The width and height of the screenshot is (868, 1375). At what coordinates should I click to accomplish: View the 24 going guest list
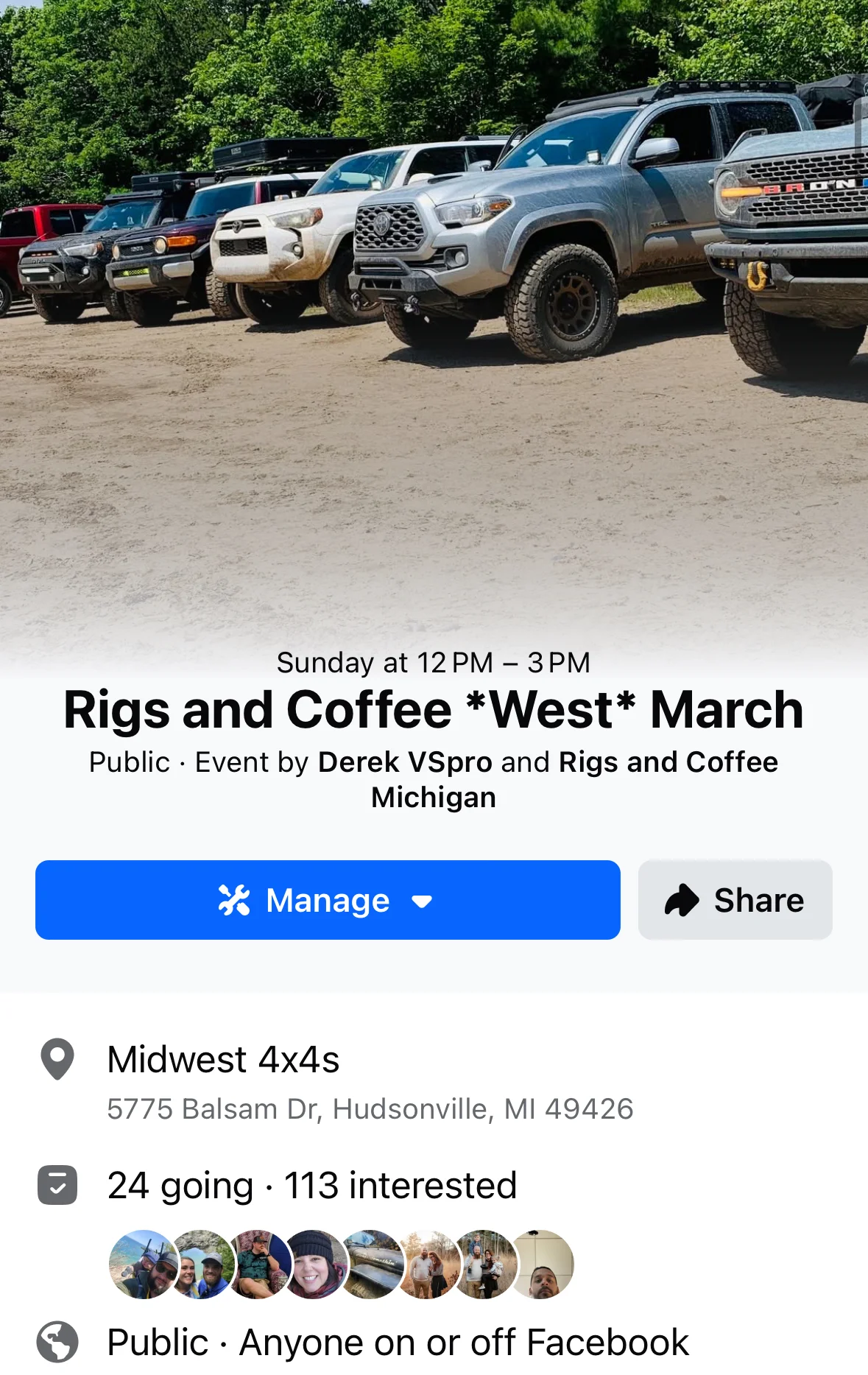[180, 1186]
